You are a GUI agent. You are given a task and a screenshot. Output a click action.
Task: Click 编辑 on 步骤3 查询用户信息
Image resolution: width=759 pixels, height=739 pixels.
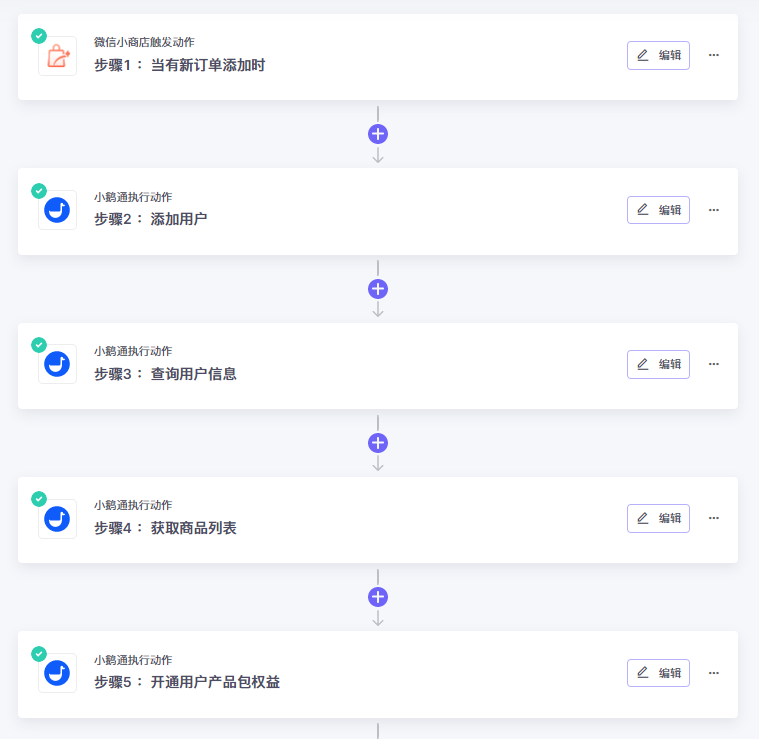click(658, 364)
